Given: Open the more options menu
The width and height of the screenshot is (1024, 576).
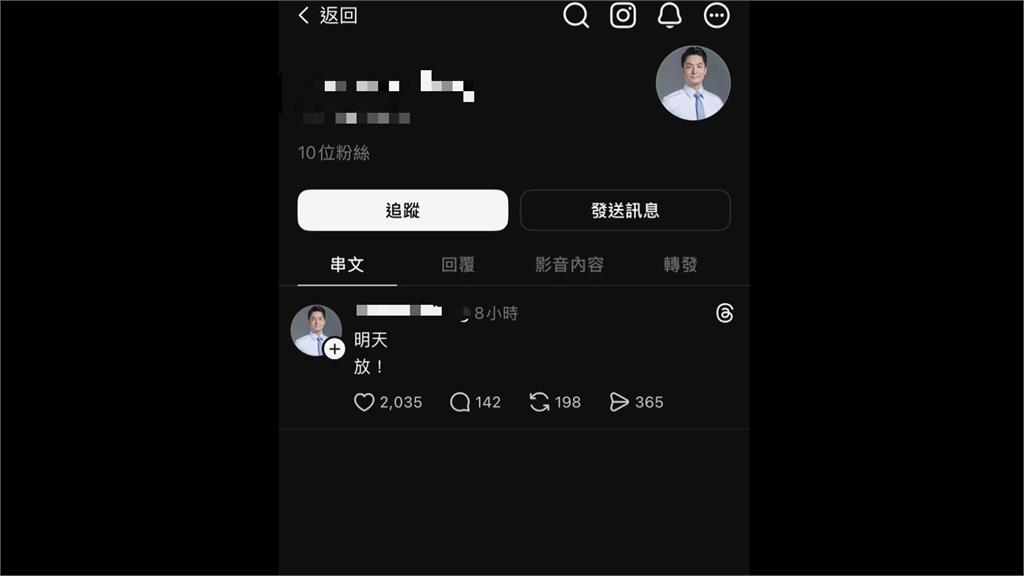Looking at the screenshot, I should pos(717,15).
